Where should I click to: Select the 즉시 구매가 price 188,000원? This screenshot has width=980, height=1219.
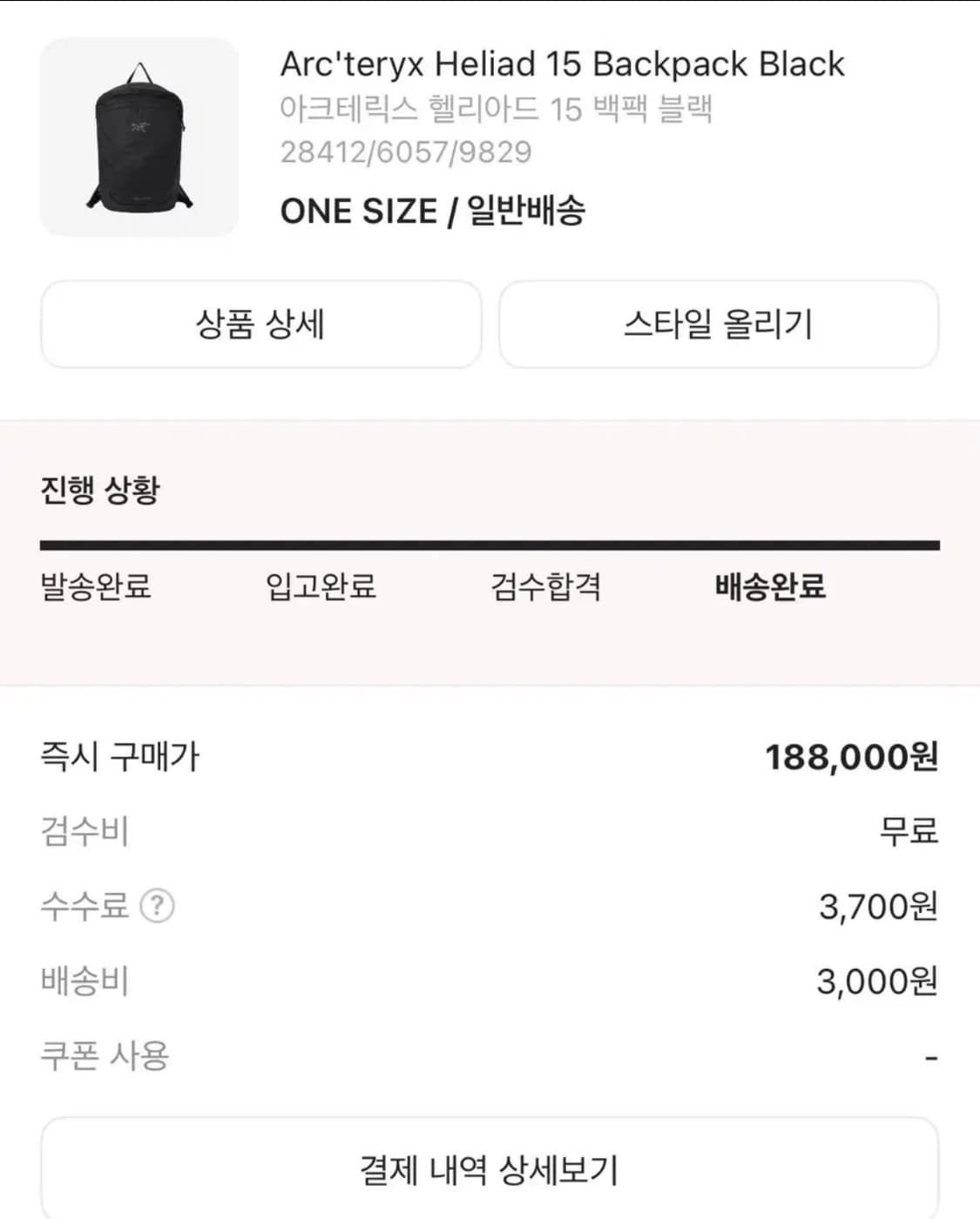click(854, 756)
